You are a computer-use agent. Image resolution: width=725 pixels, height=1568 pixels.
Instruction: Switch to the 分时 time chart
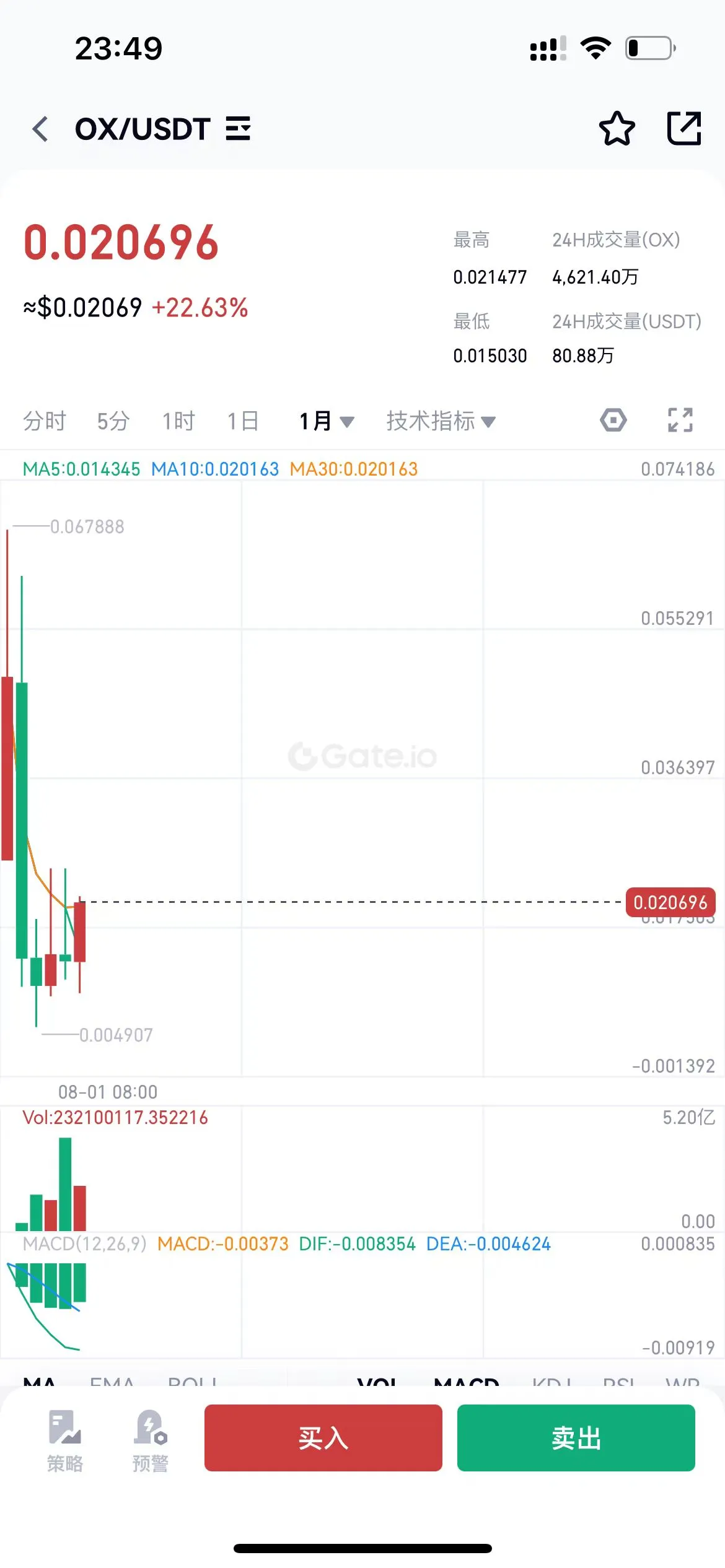point(44,421)
